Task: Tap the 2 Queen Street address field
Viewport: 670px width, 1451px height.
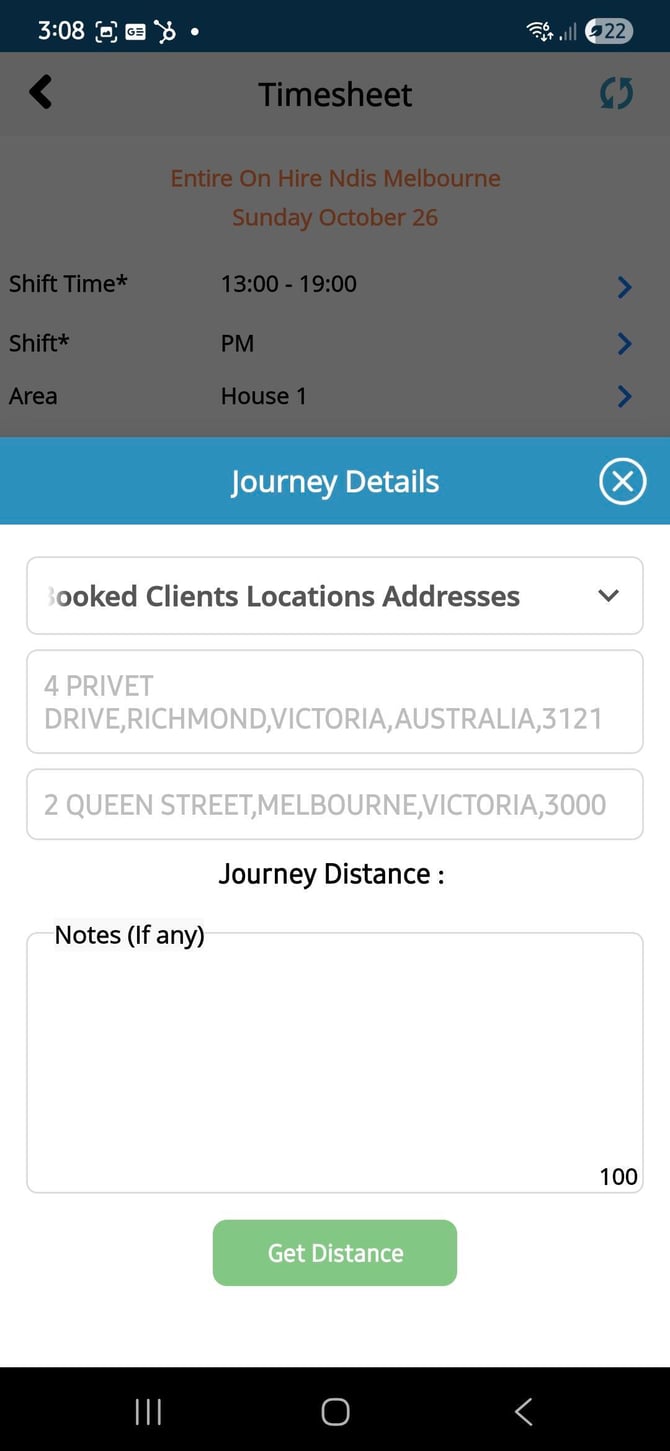Action: (x=334, y=804)
